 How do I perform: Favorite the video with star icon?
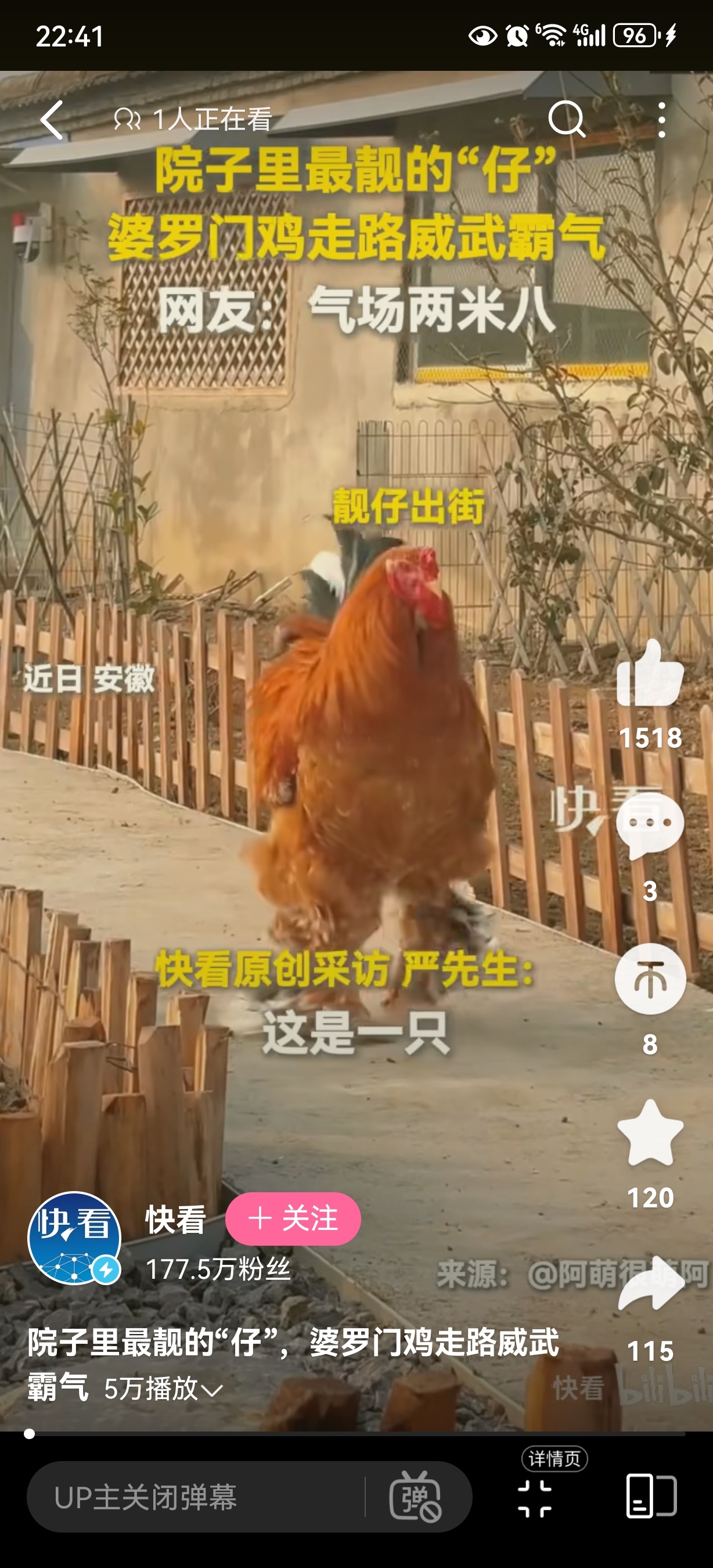tap(650, 1134)
